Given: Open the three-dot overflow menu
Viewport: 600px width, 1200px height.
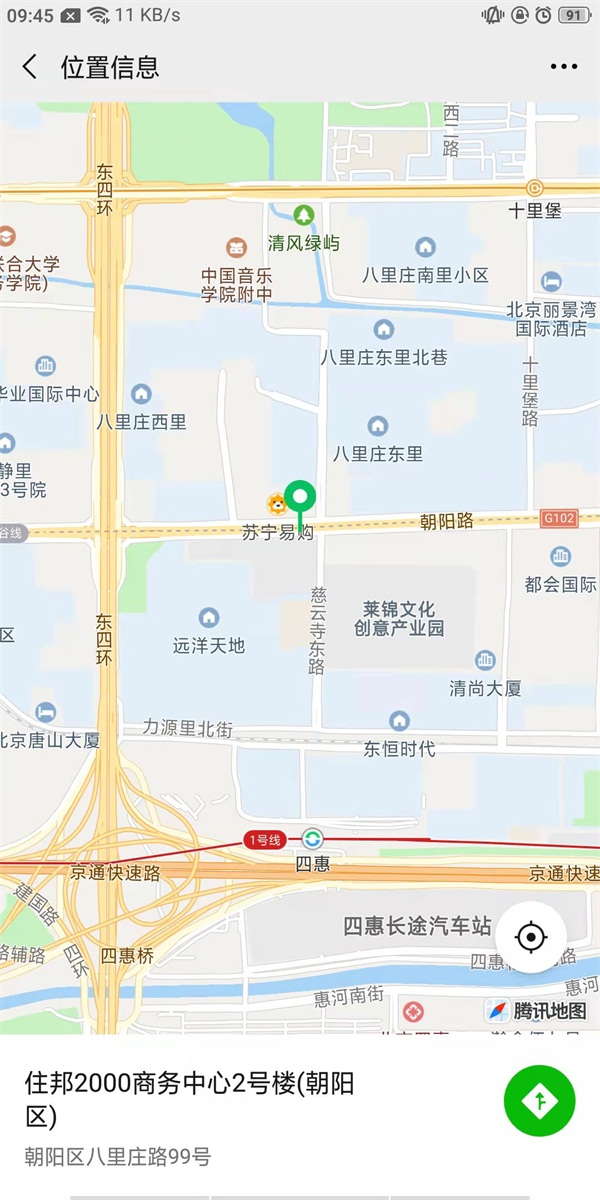Looking at the screenshot, I should coord(564,67).
